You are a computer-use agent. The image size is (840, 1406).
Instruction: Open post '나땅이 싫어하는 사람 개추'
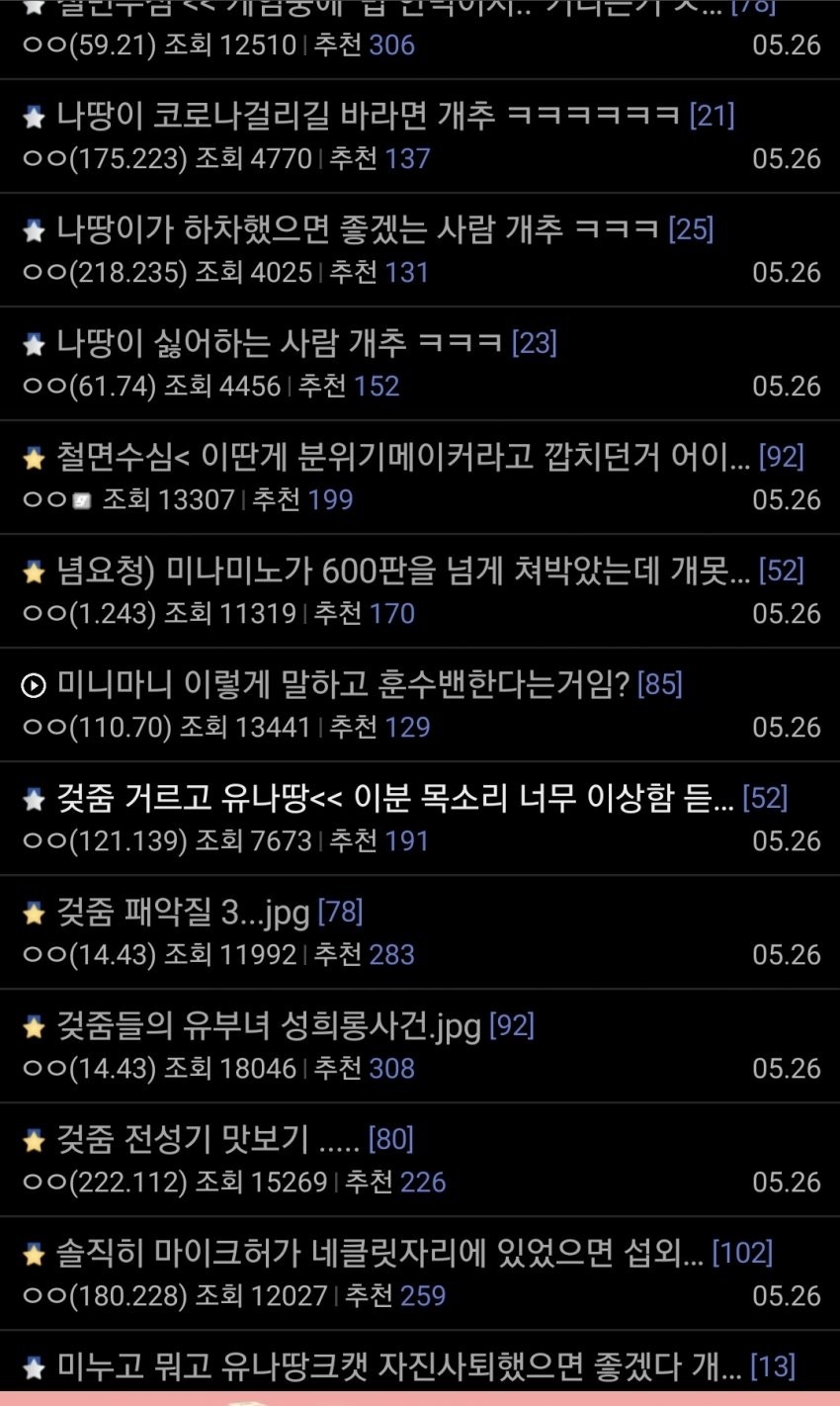(279, 343)
